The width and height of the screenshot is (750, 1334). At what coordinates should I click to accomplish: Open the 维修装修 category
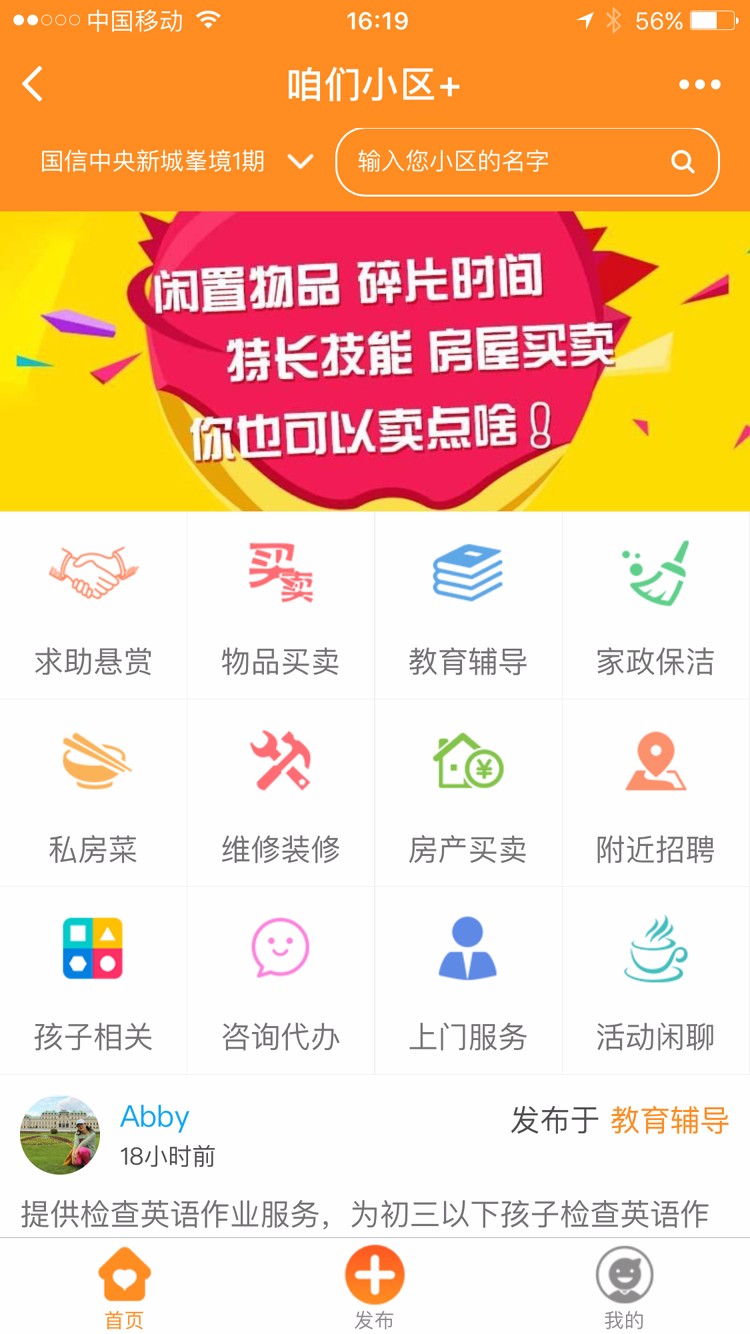point(281,794)
